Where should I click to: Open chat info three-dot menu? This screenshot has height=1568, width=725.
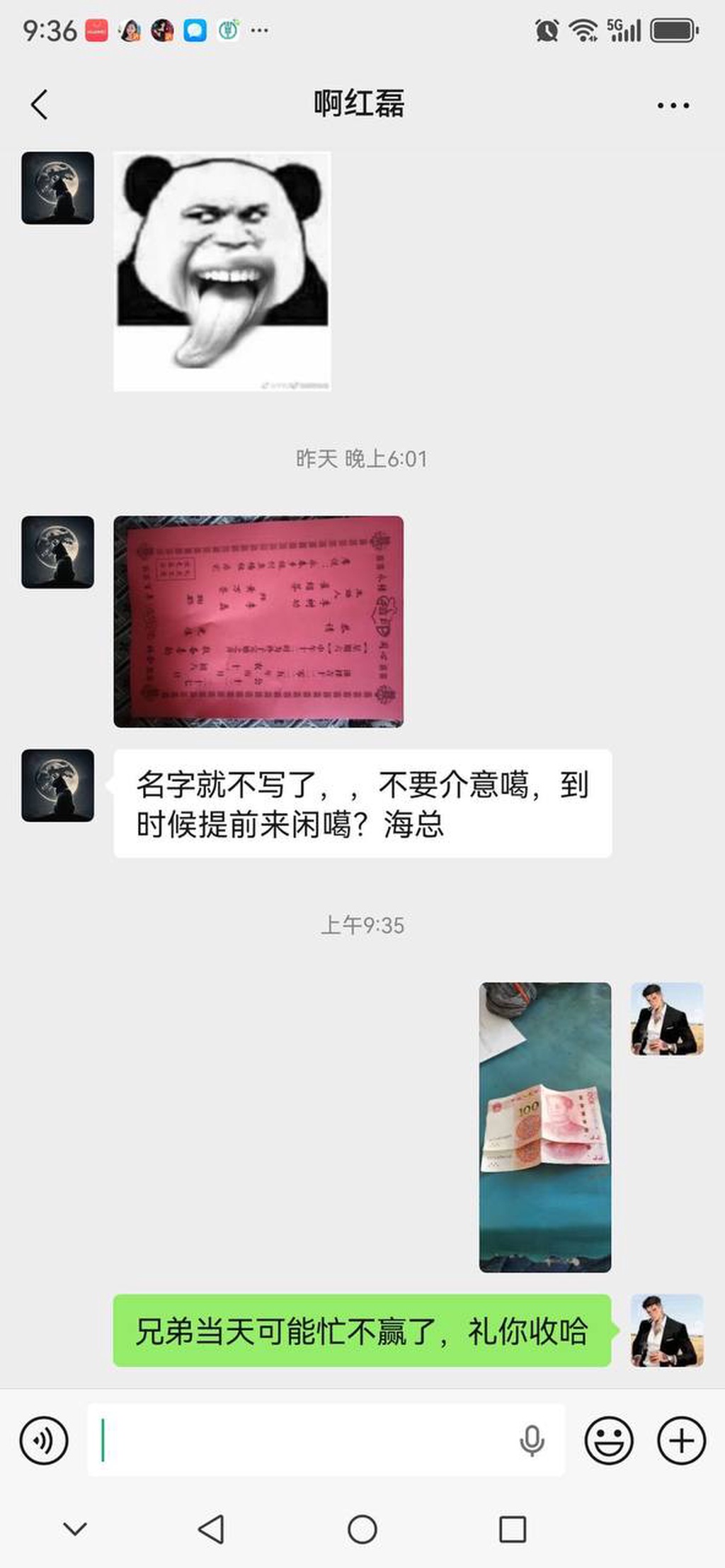673,106
